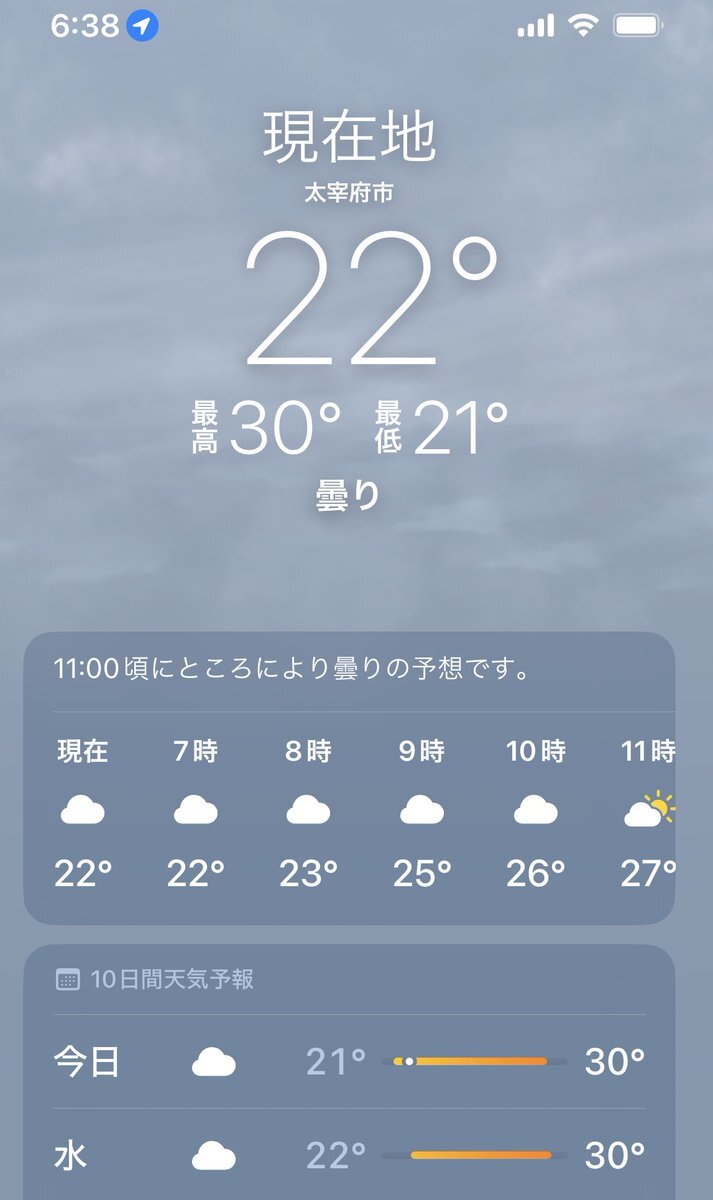This screenshot has height=1200, width=713.
Task: Open today's (今日) forecast row
Action: click(x=349, y=1062)
